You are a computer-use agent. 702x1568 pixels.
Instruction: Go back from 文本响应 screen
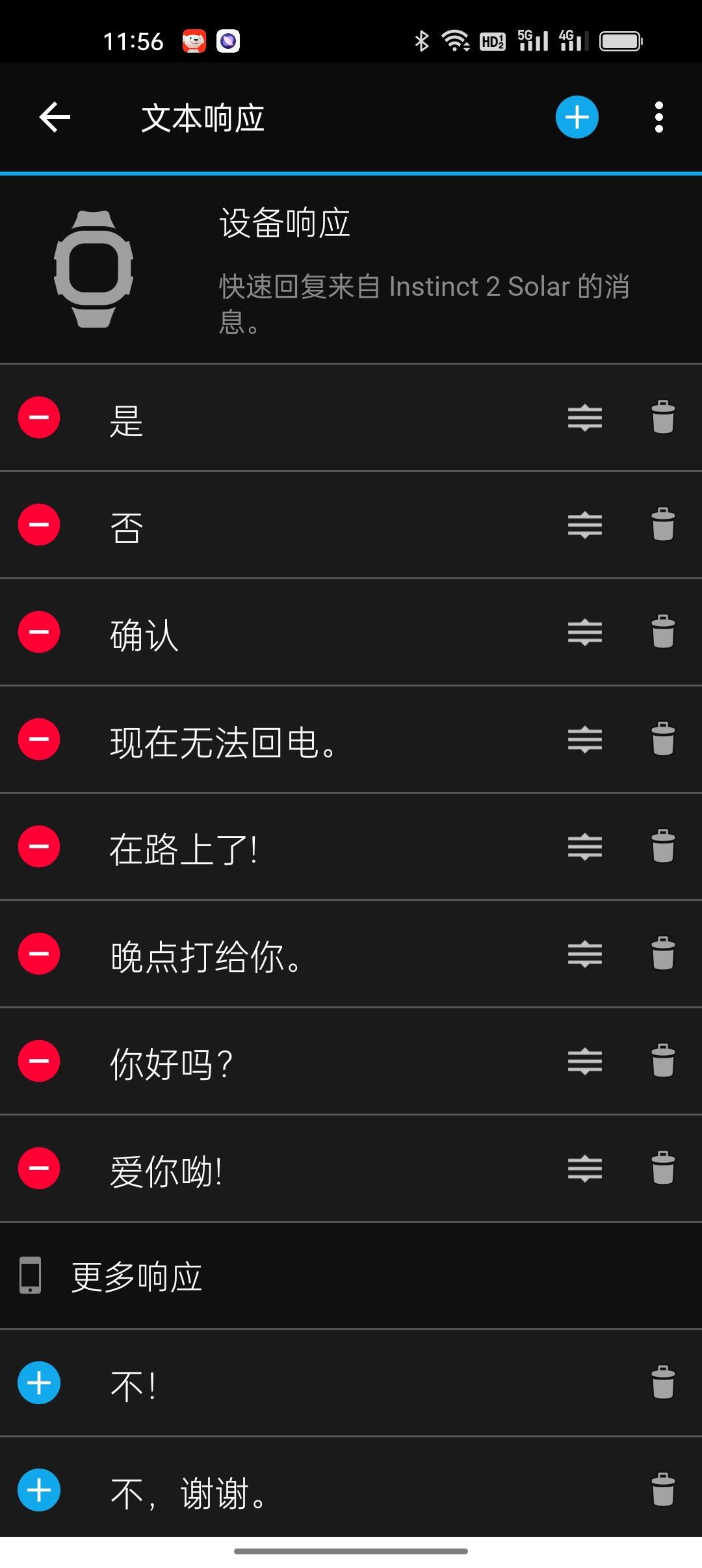coord(55,118)
